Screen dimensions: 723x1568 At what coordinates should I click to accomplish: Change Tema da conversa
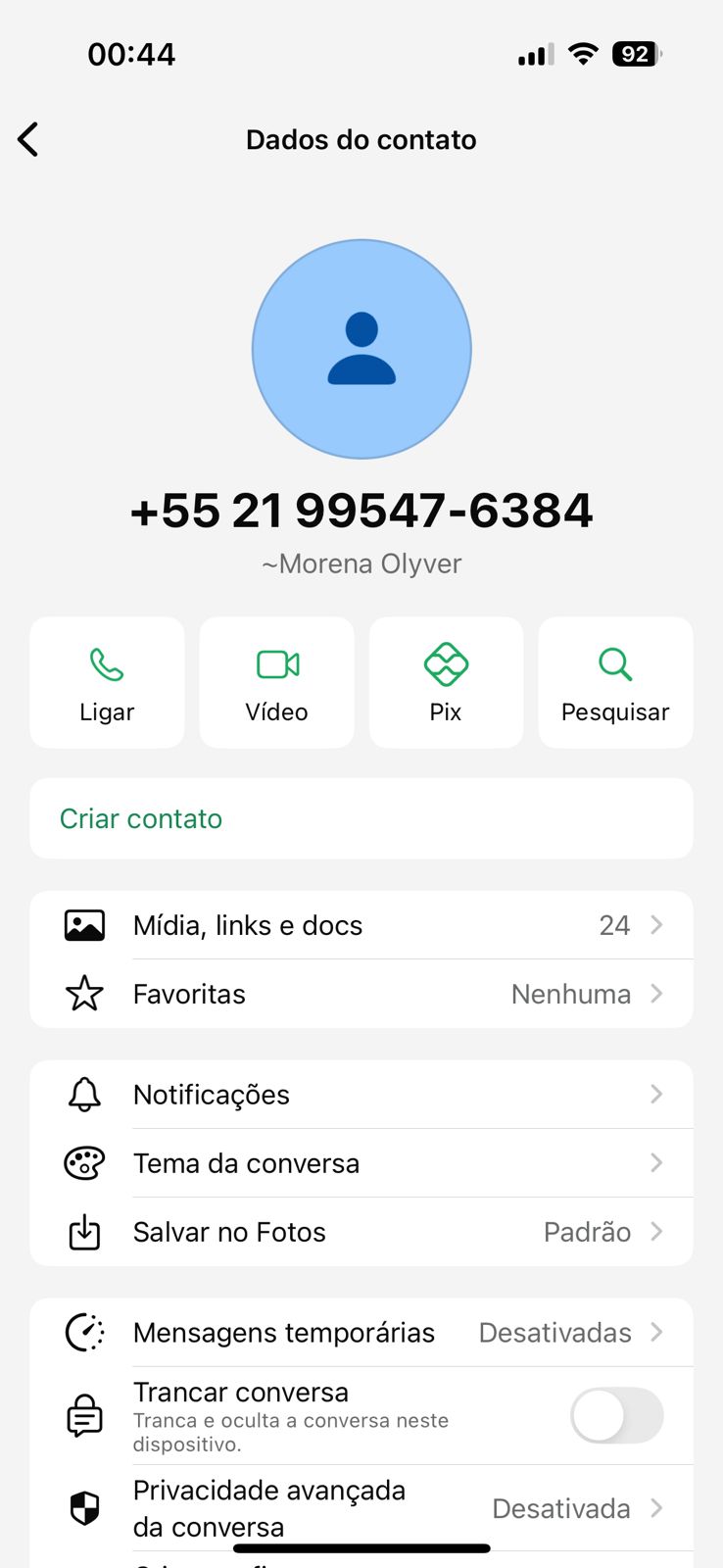361,1163
